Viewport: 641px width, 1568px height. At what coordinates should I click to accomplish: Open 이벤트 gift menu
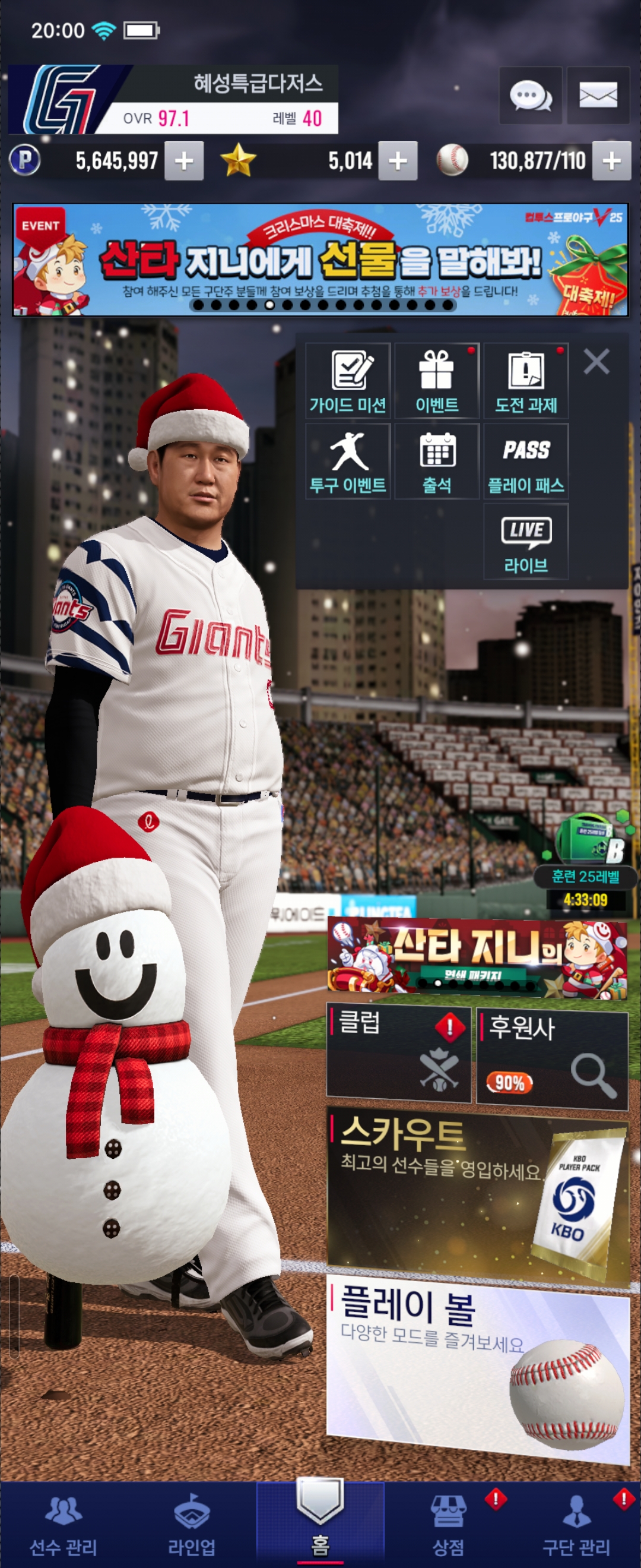coord(437,381)
